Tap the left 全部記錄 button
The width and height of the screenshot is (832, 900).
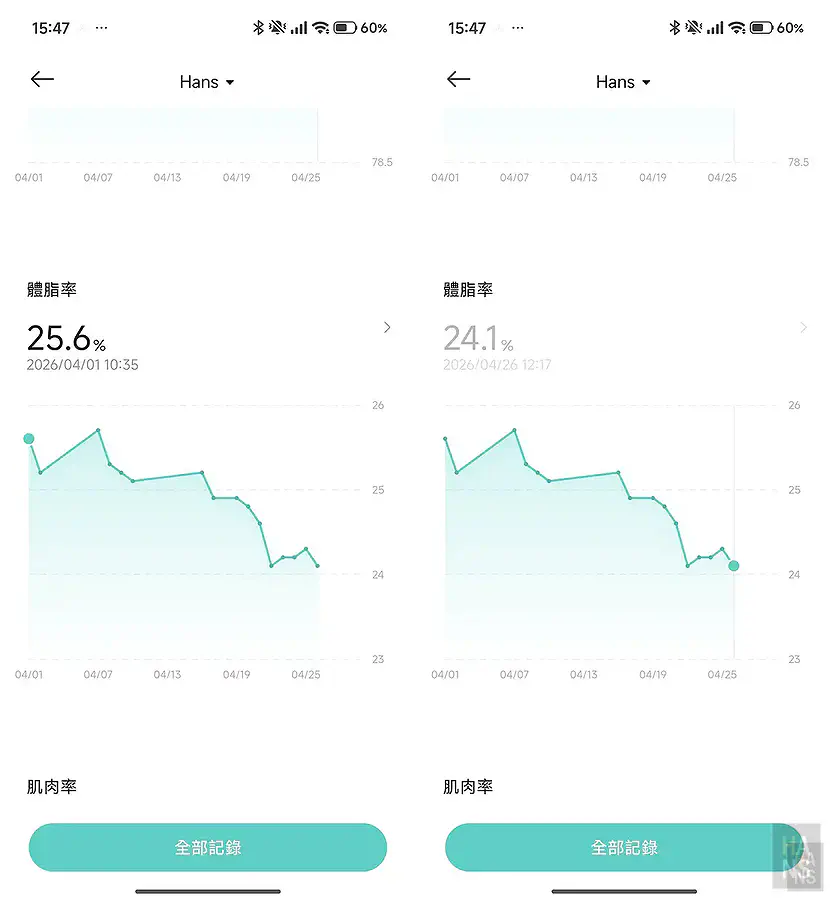coord(207,847)
